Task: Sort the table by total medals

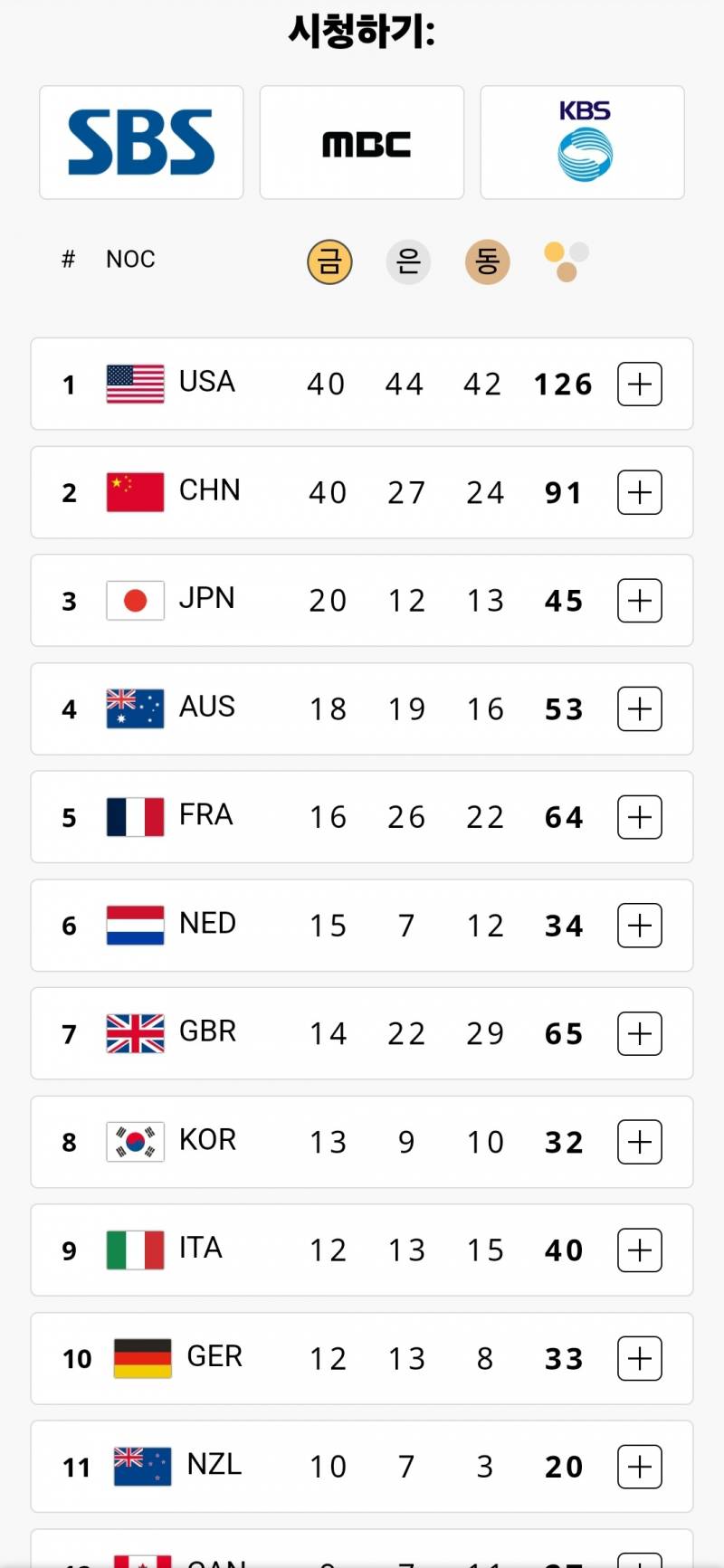Action: (567, 262)
